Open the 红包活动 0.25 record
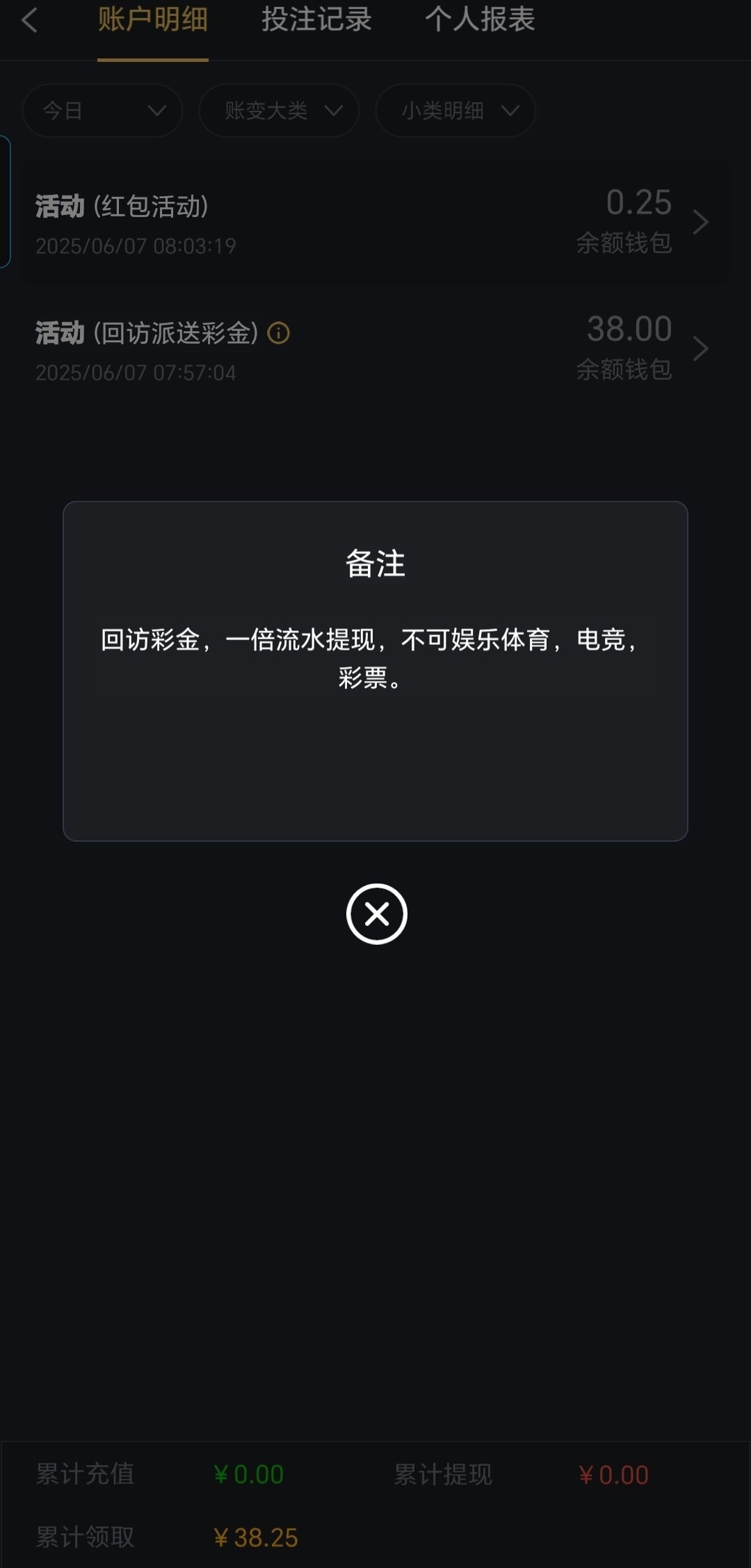 coord(375,223)
